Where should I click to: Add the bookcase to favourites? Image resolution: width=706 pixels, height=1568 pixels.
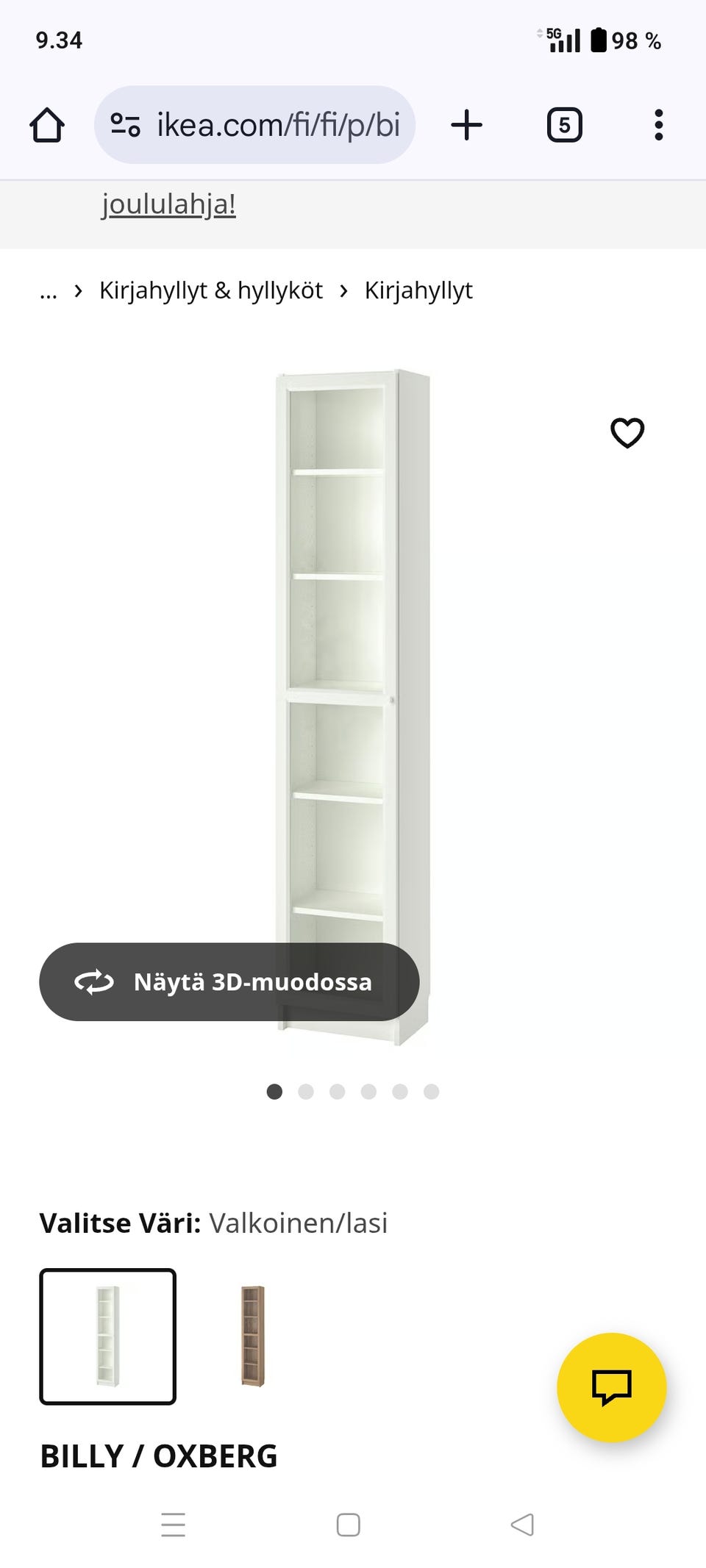pyautogui.click(x=627, y=432)
